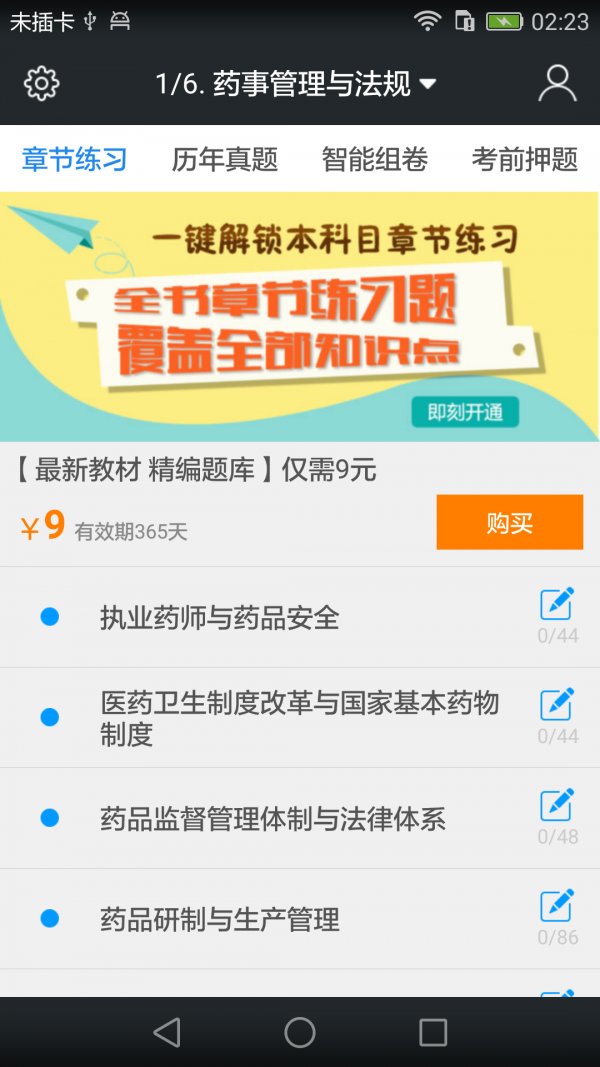The image size is (600, 1067).
Task: Start practice via edit icon for 执业药师与药品安全
Action: click(x=557, y=605)
